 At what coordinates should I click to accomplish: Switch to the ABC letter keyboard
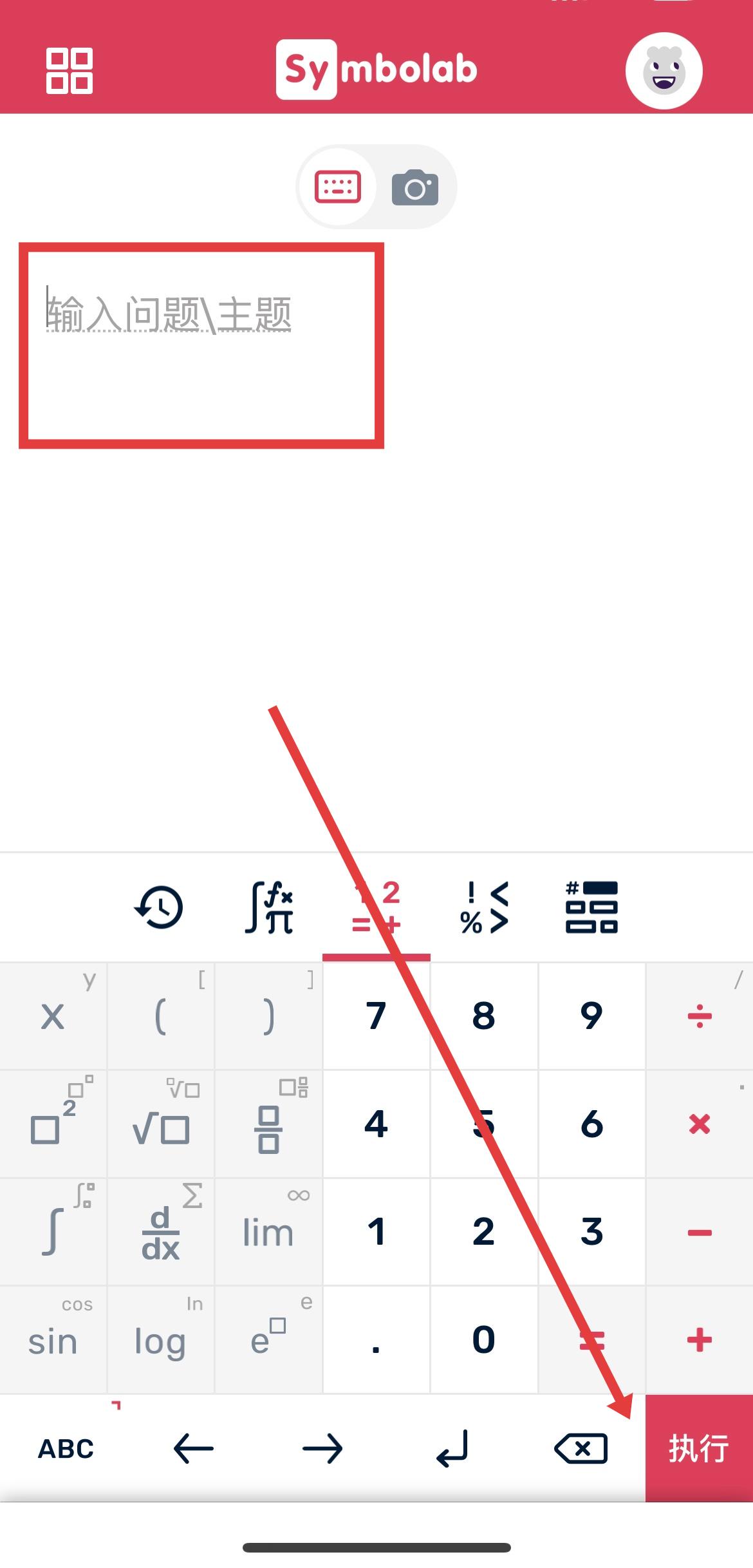66,1449
